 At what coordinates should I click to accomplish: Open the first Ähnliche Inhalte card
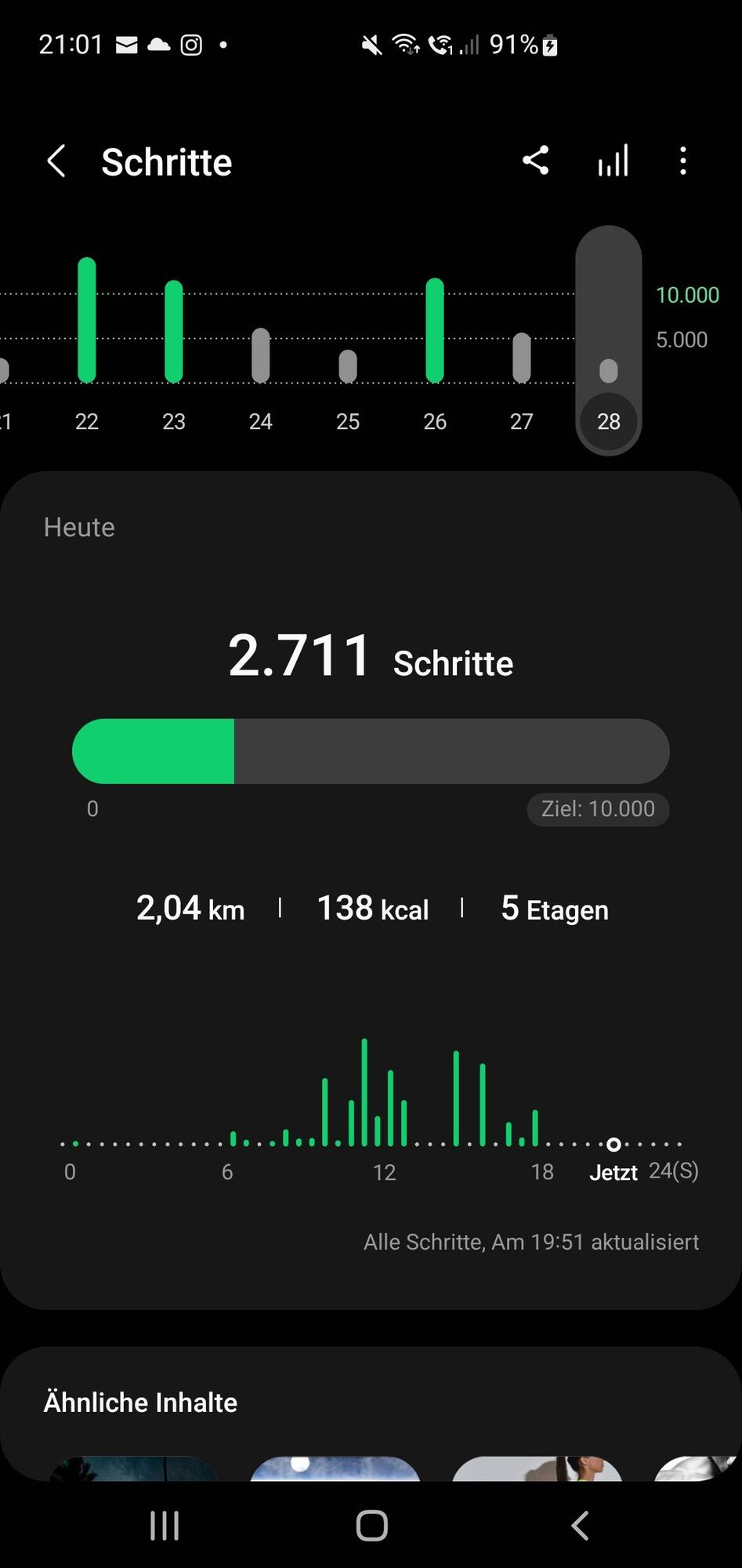click(133, 1468)
